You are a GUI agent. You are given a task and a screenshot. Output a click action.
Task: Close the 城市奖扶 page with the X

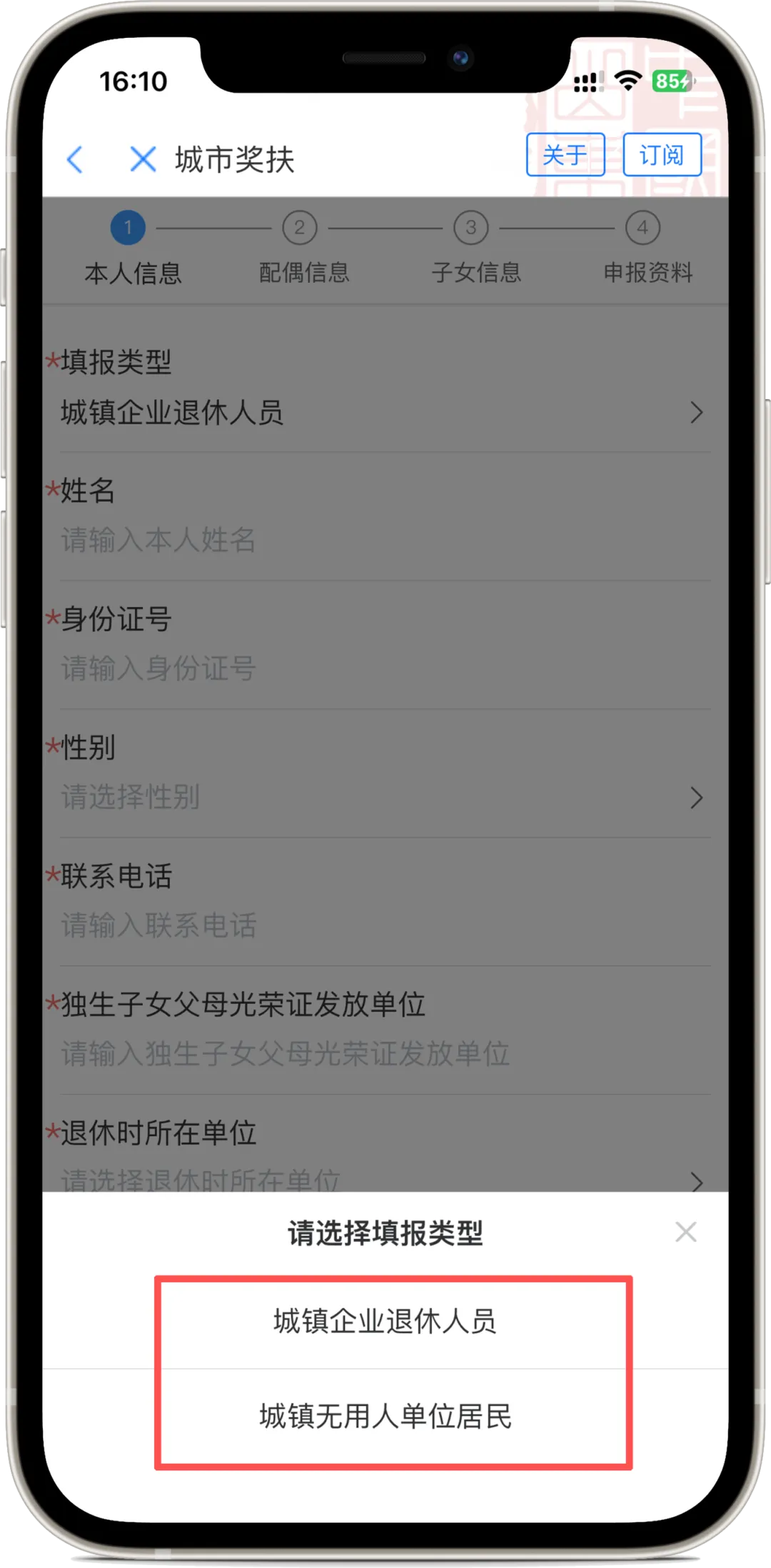(x=143, y=159)
